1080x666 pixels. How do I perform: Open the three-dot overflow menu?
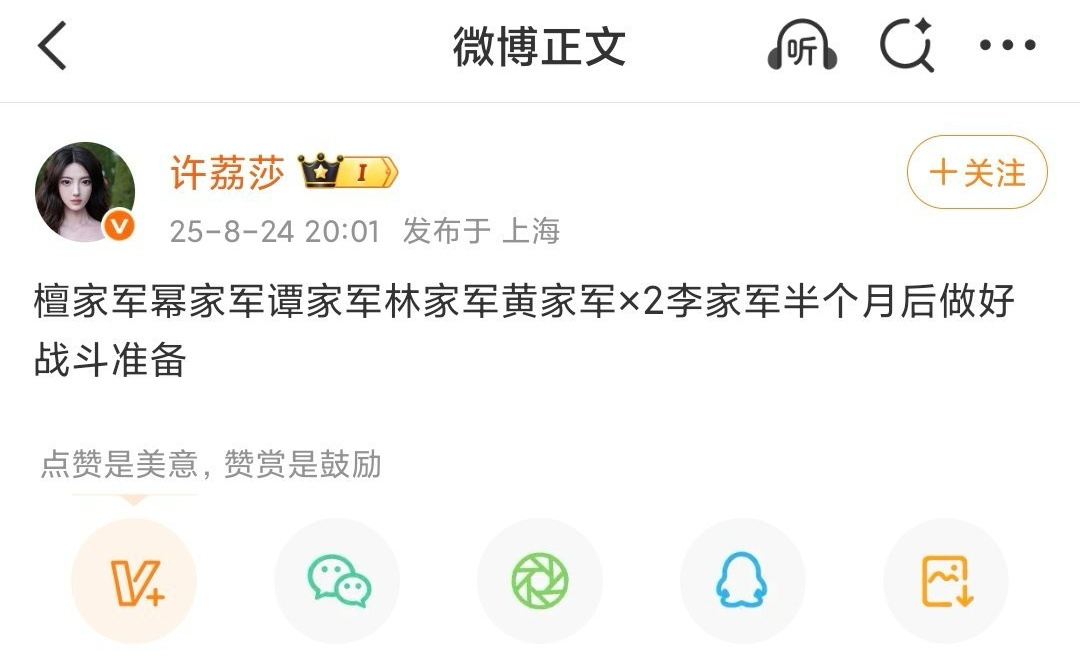point(1007,46)
